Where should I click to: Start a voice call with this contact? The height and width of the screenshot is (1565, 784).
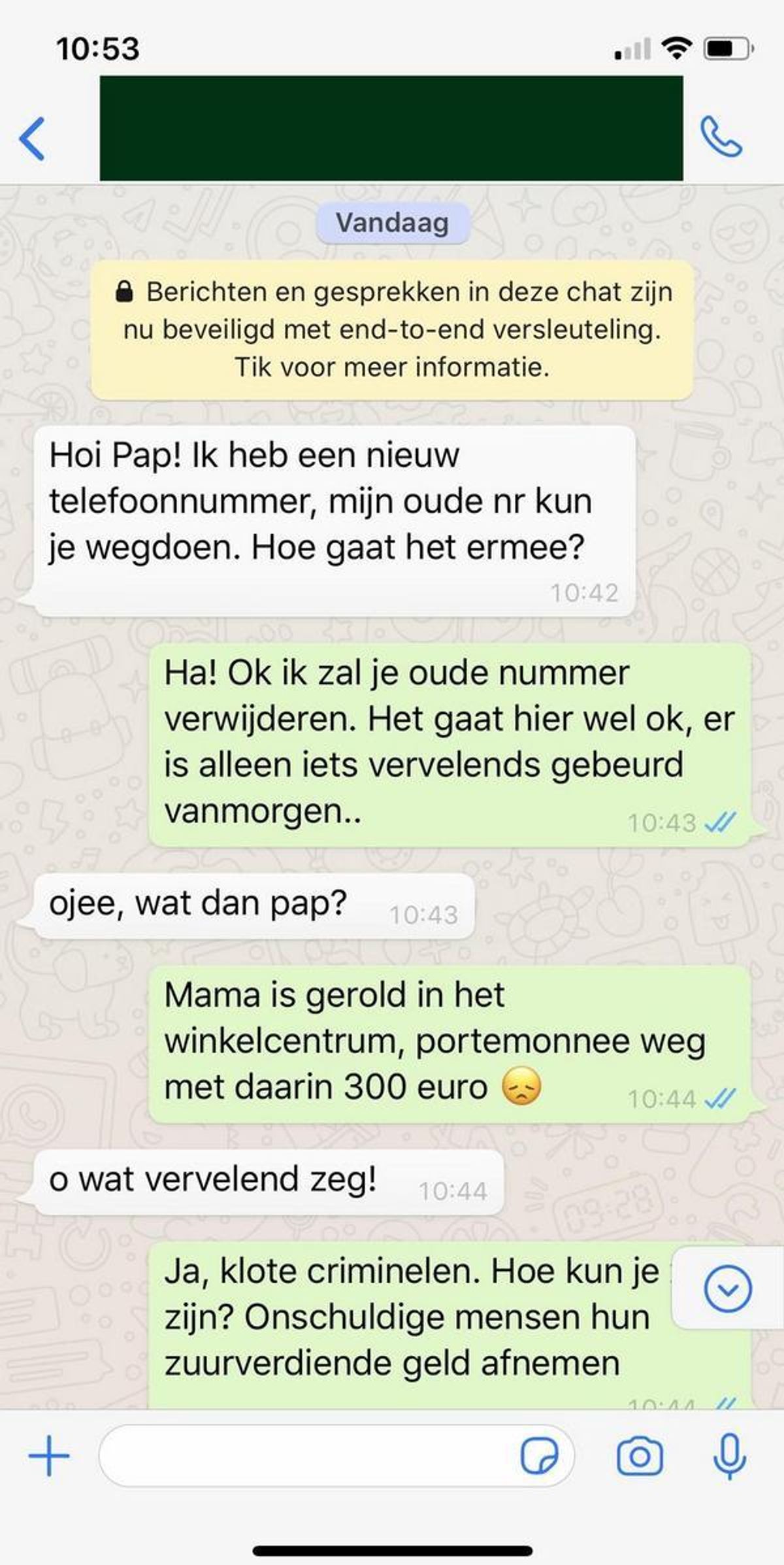(721, 137)
